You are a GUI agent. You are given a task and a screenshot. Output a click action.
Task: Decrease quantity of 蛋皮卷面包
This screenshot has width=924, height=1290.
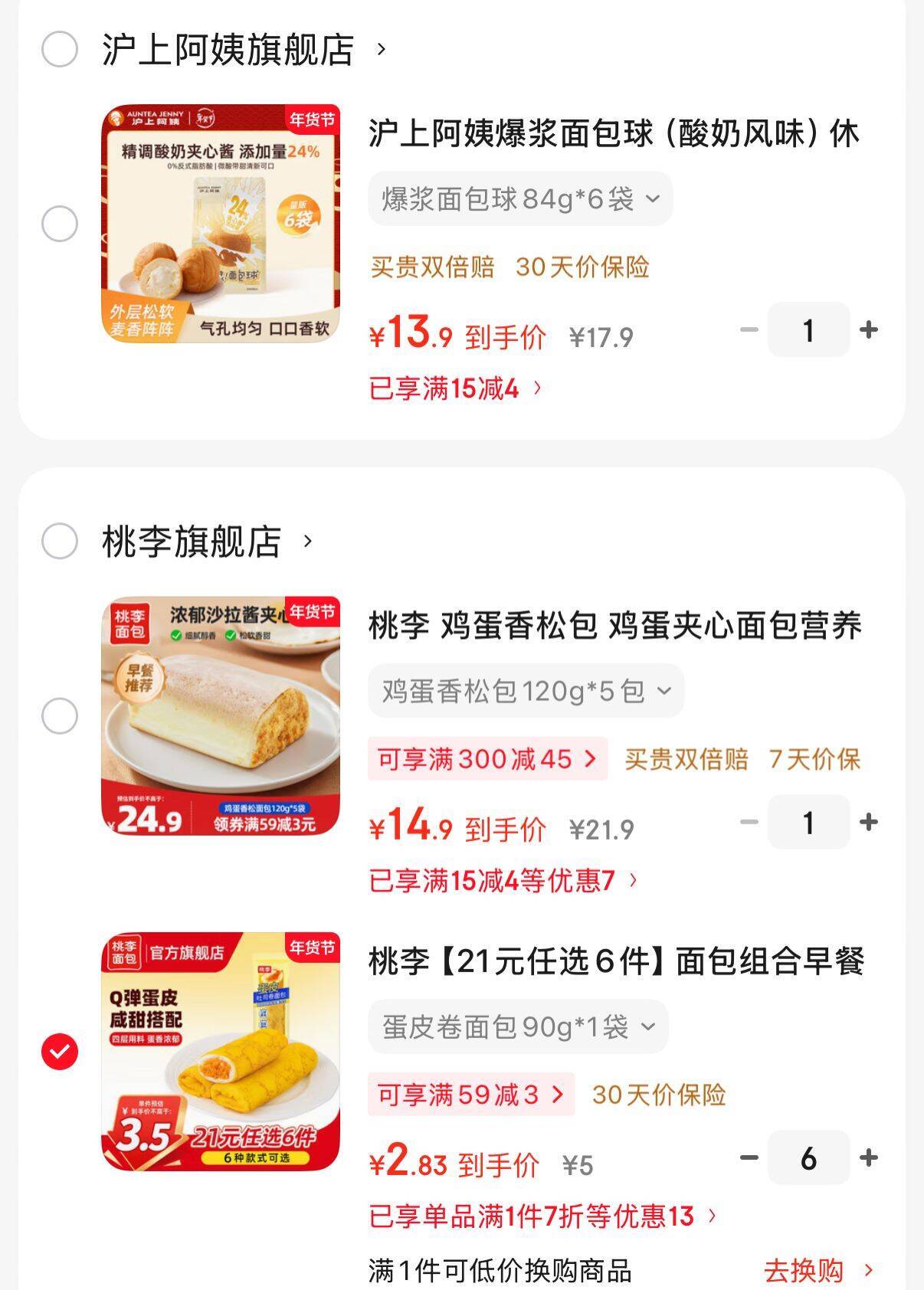click(x=749, y=1157)
